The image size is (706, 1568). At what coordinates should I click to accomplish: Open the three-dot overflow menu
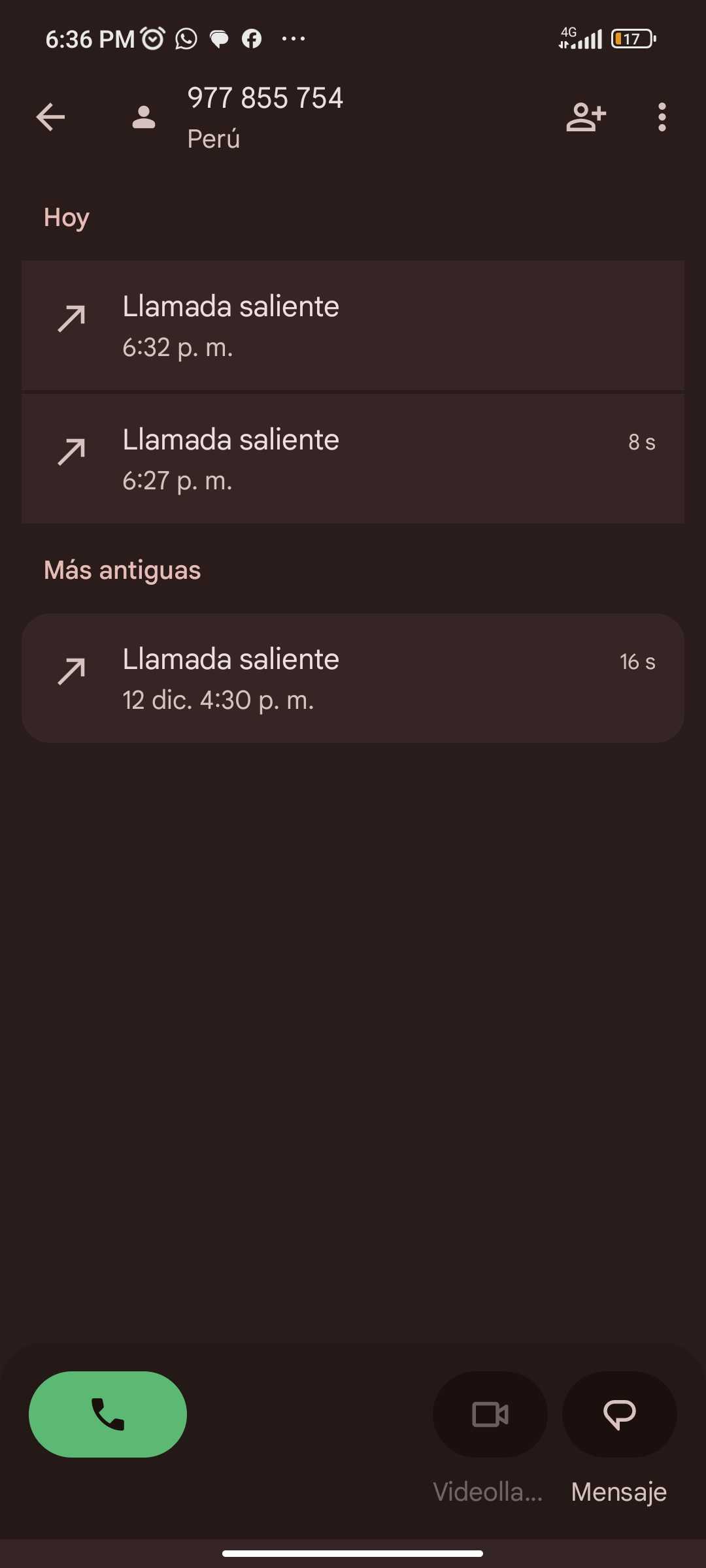point(662,118)
